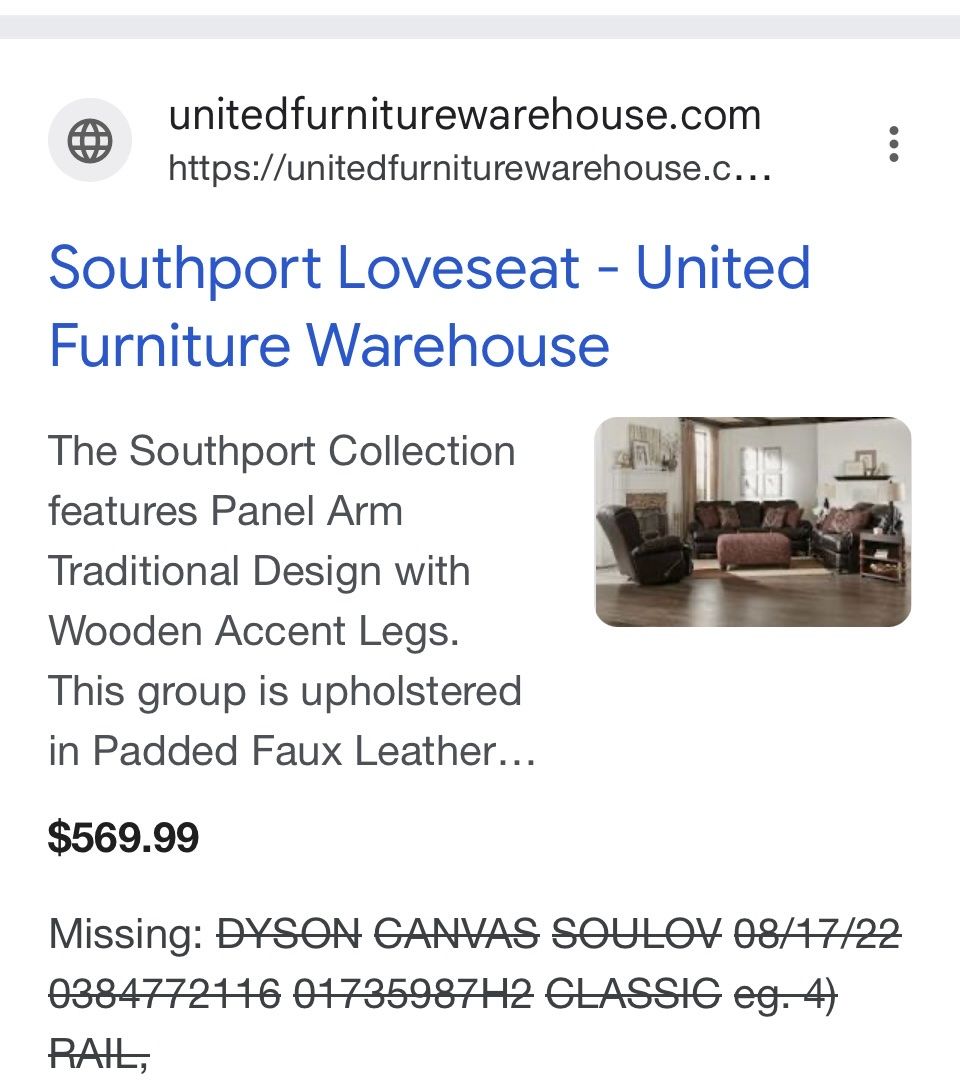Viewport: 960px width, 1086px height.
Task: Tap the living room furniture thumbnail
Action: 752,522
